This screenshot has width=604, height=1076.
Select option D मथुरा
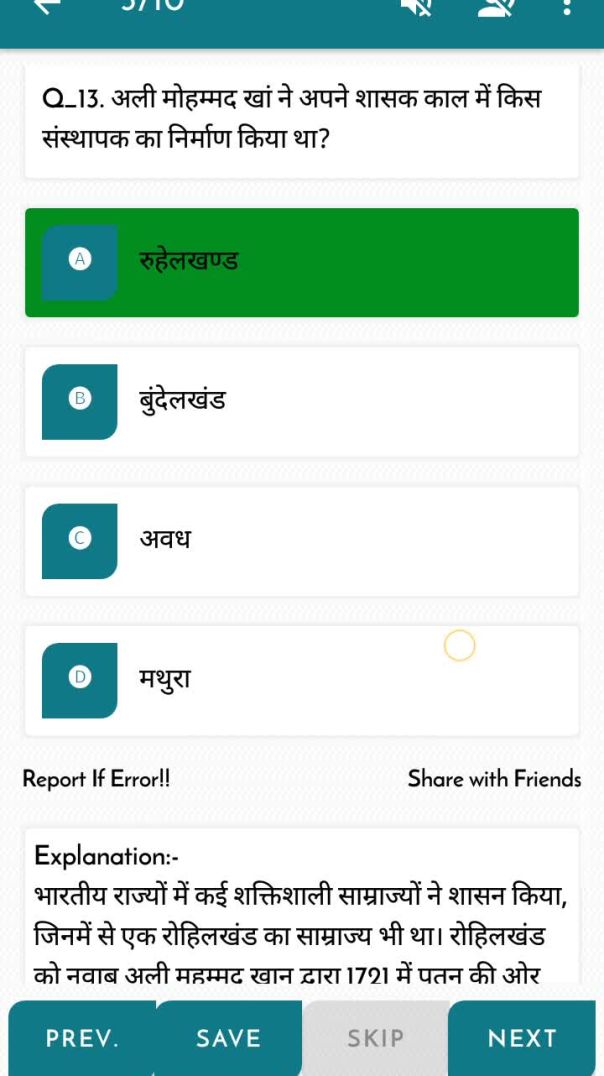coord(301,680)
